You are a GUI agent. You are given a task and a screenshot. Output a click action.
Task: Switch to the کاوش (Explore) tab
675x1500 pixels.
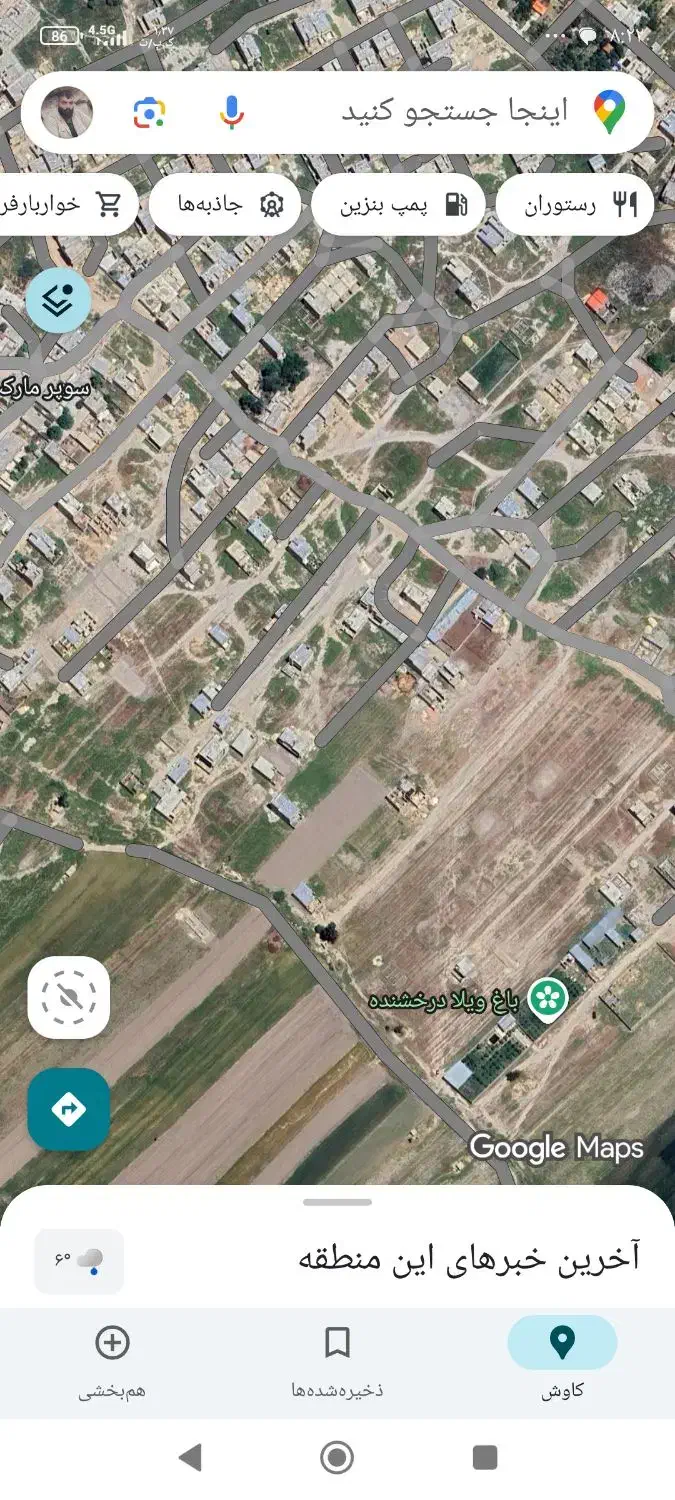point(562,1357)
